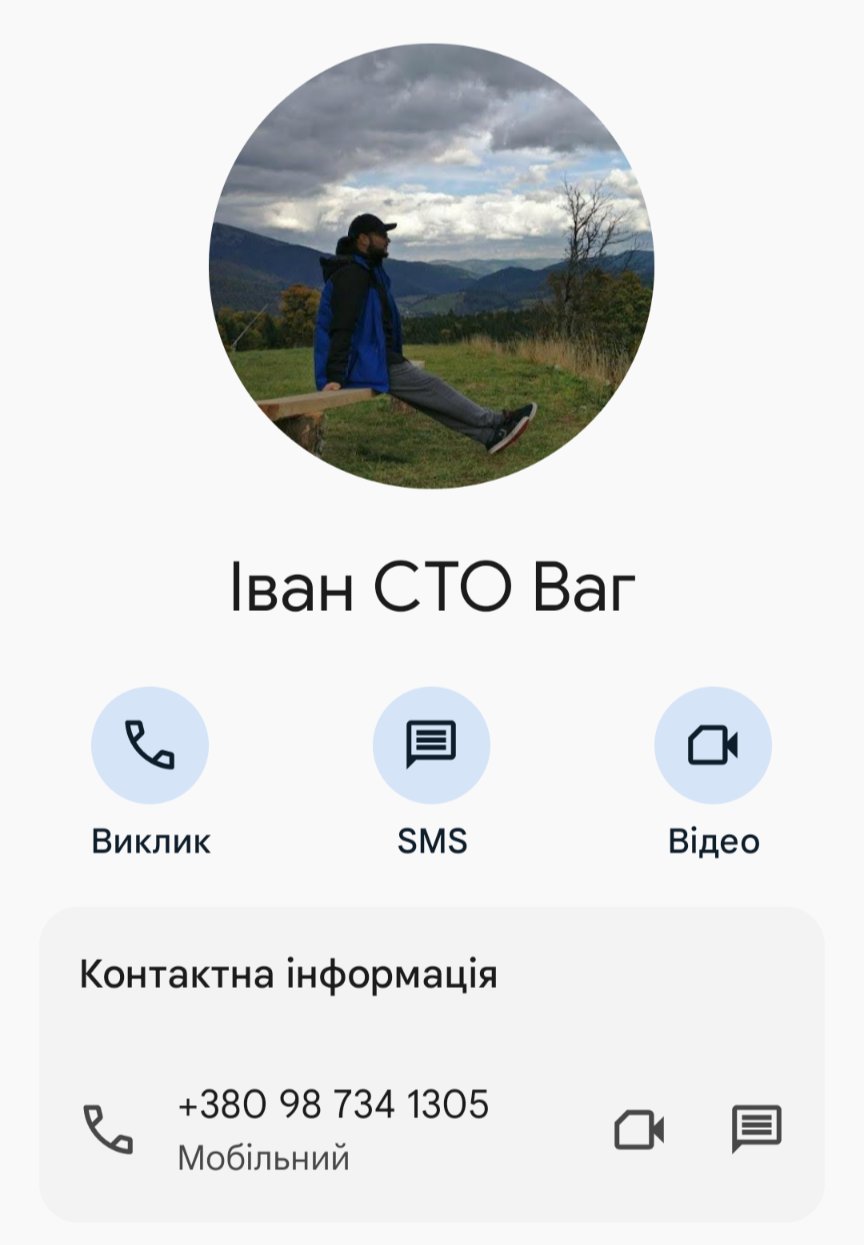This screenshot has width=864, height=1245.
Task: Tap the Виклик call button
Action: [150, 745]
